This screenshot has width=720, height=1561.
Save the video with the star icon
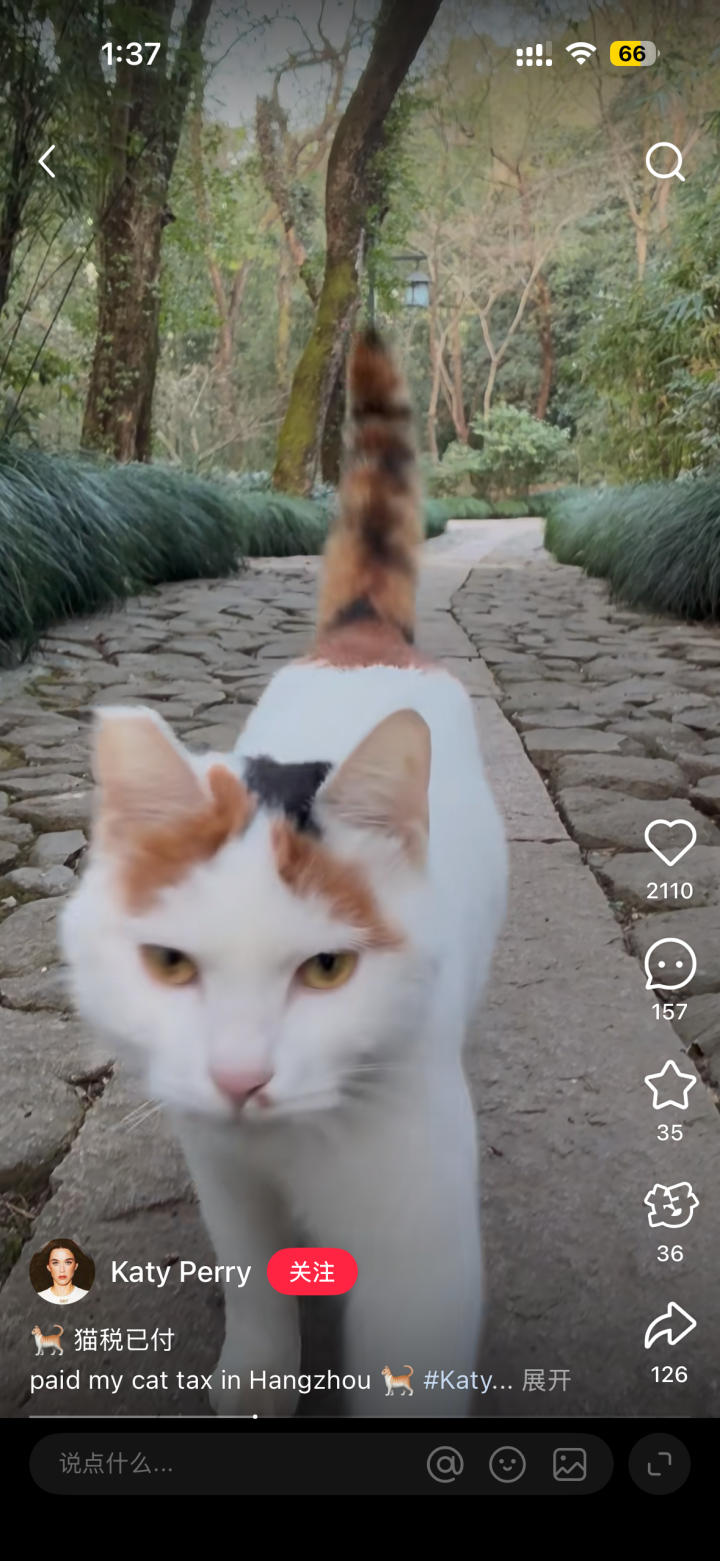[x=669, y=1085]
